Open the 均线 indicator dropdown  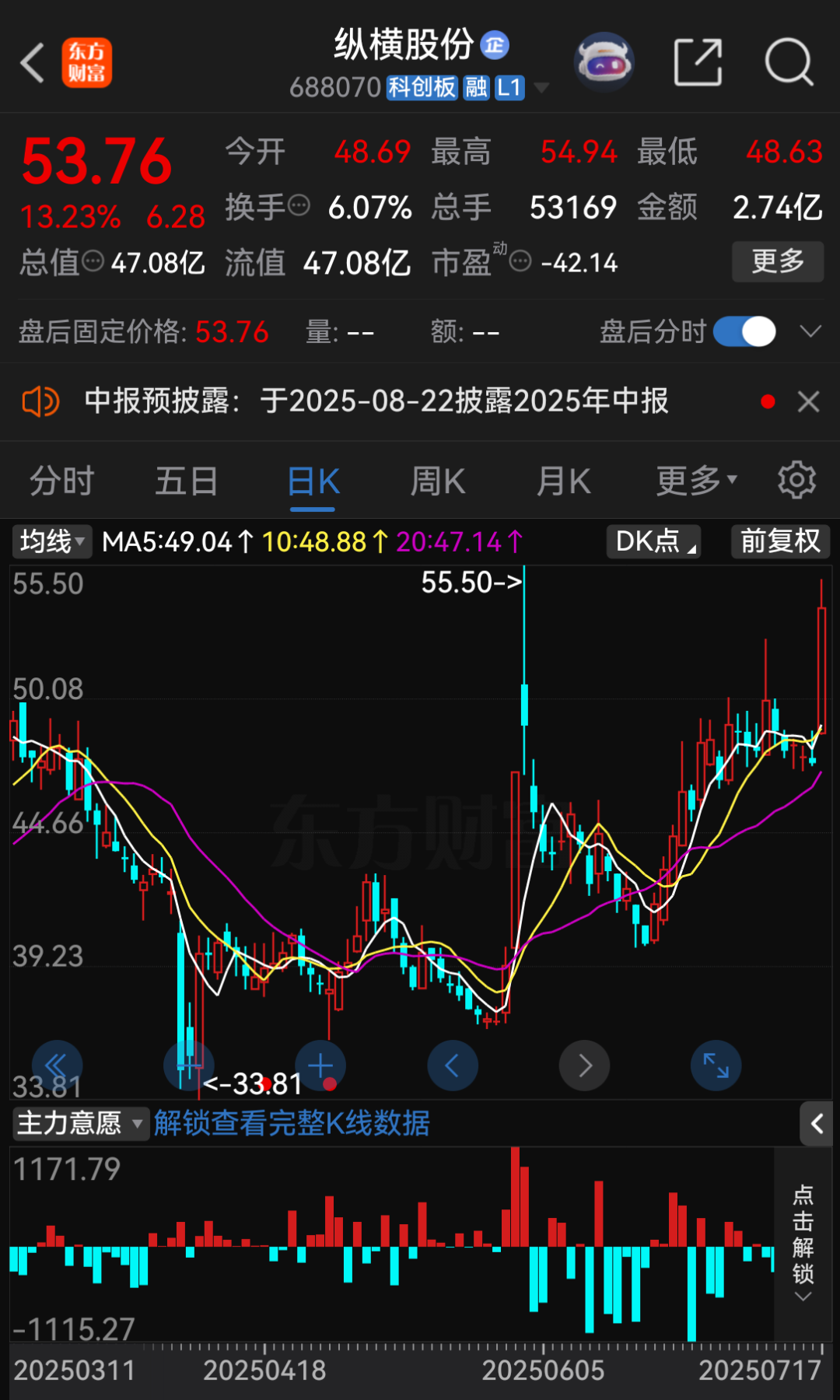tap(51, 541)
